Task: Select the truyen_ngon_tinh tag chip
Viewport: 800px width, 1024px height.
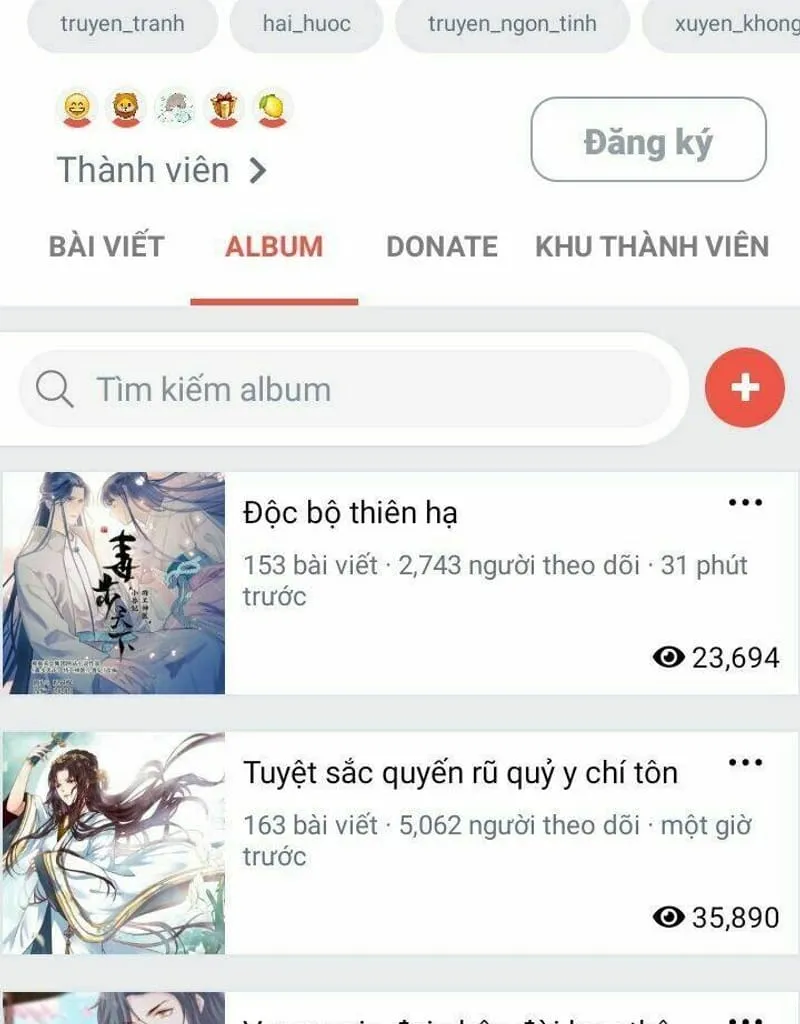Action: [x=512, y=24]
